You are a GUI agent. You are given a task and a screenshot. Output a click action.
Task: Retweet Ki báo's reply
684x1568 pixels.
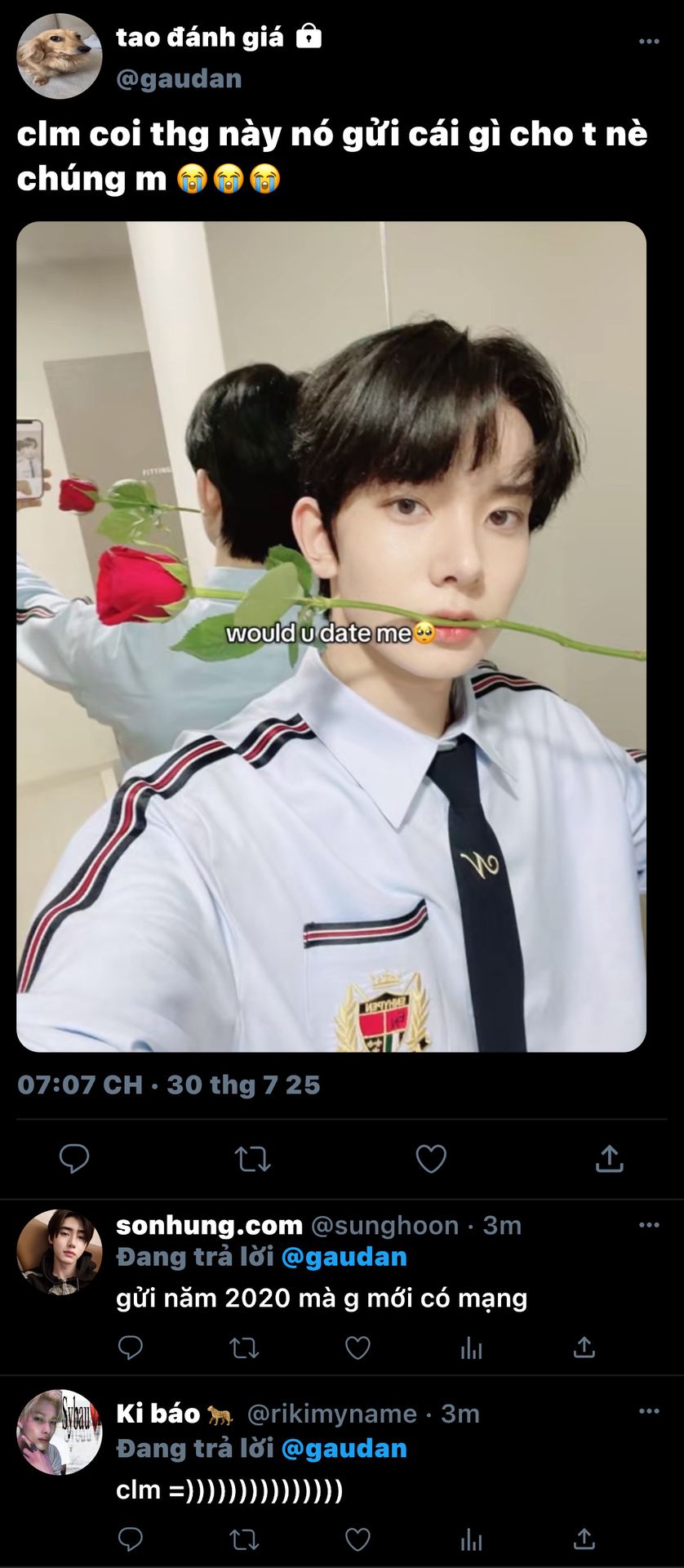(244, 1539)
